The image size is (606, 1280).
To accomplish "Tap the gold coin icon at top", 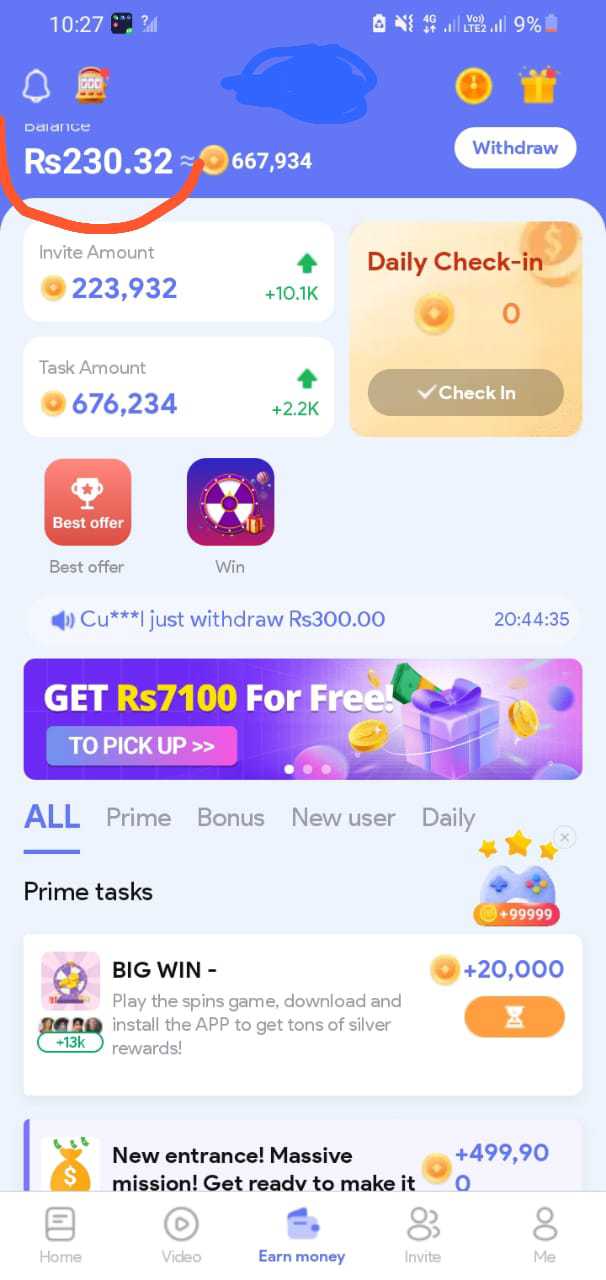I will point(474,86).
